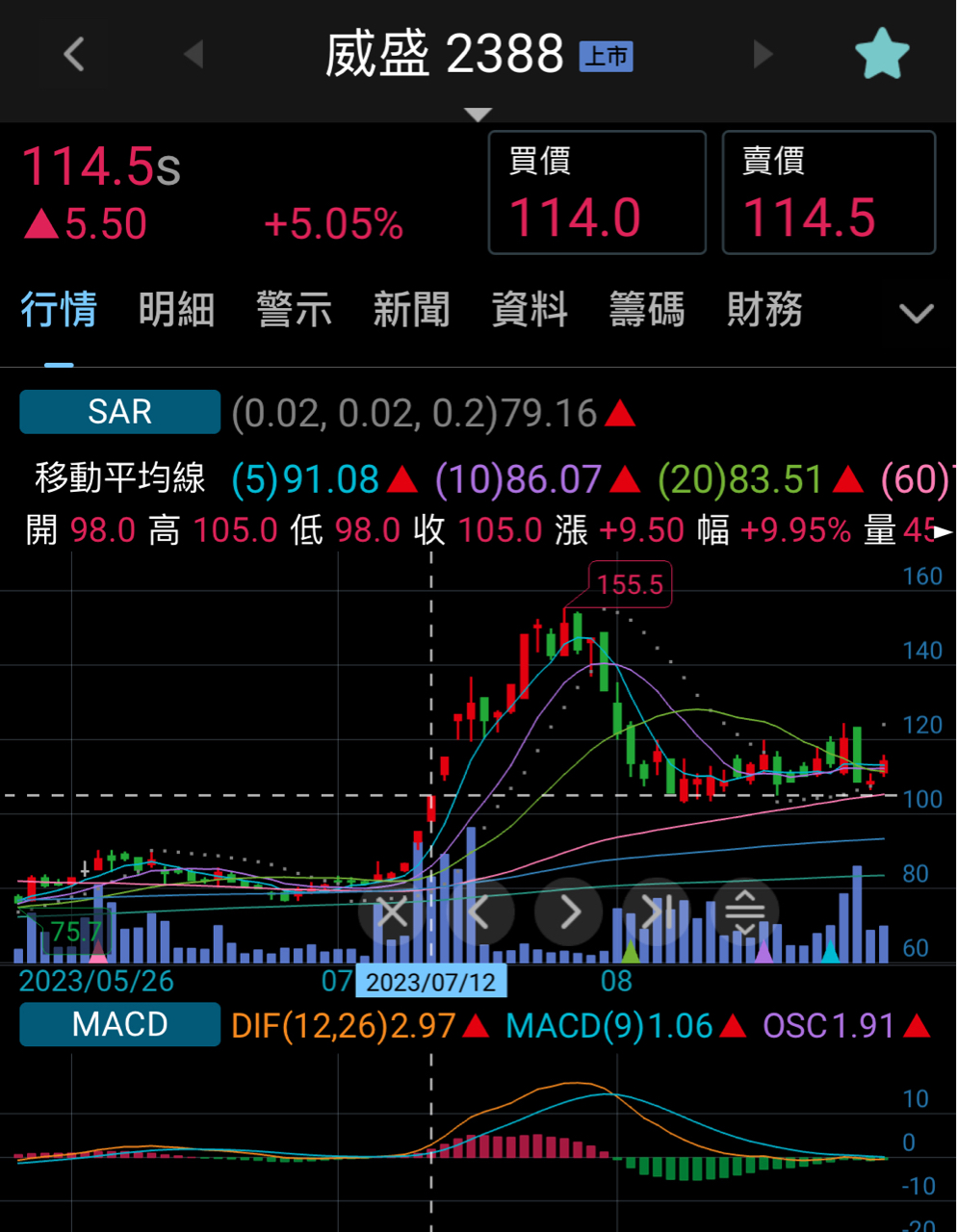957x1232 pixels.
Task: Expand the volume 量45 arrow for details
Action: tap(944, 530)
